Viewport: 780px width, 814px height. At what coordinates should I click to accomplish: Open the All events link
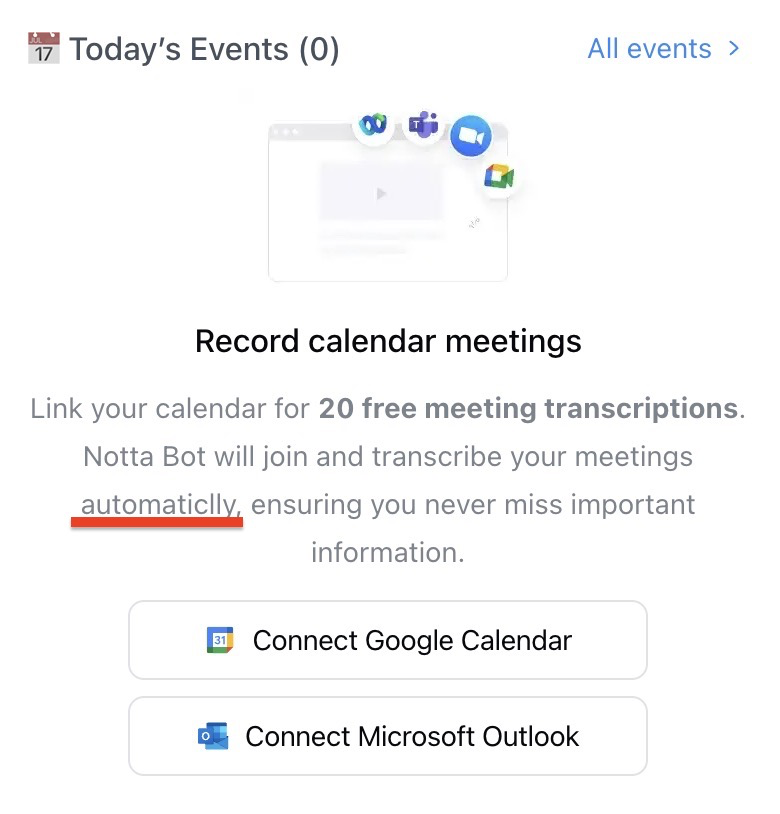tap(662, 49)
